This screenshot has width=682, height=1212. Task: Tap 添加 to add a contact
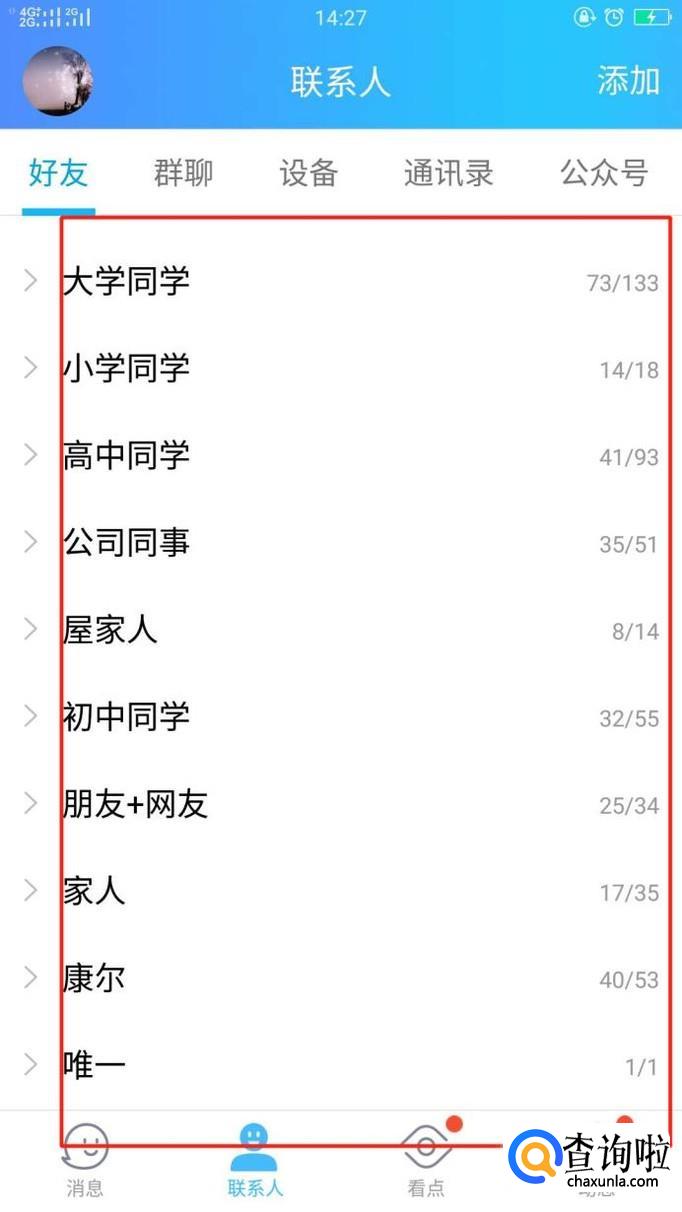(x=628, y=81)
